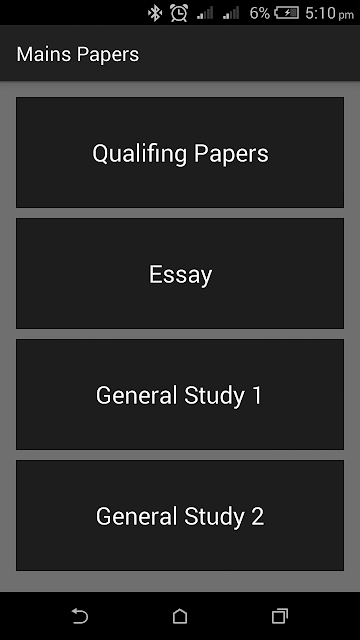Select the Essay paper
This screenshot has height=640, width=360.
[x=180, y=273]
